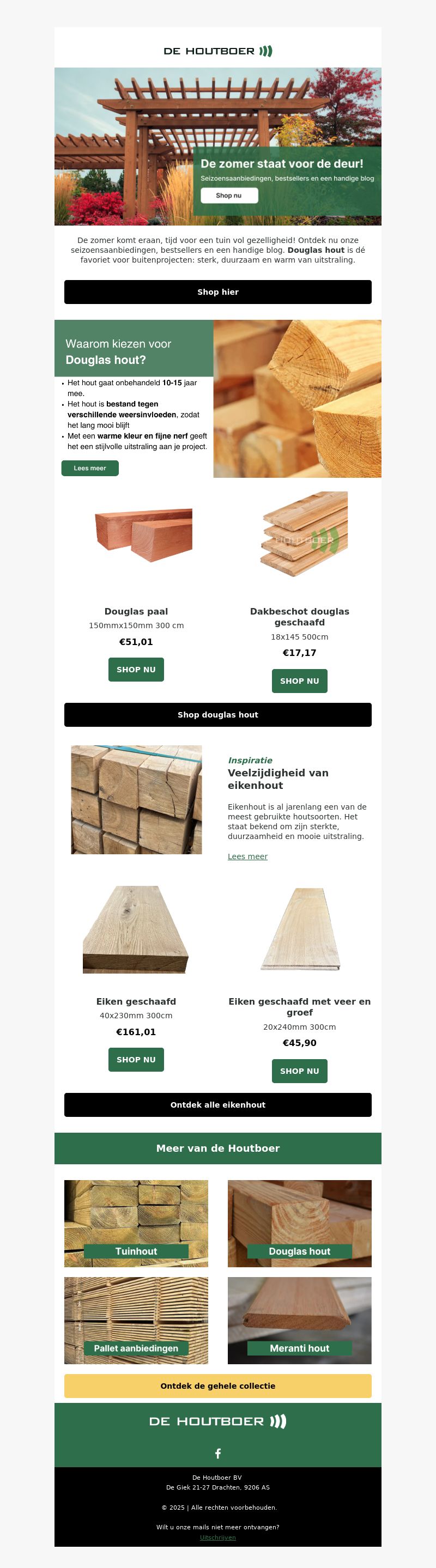Shop Eiken geschaafd met veer en groef
Viewport: 436px width, 1568px height.
(299, 1071)
